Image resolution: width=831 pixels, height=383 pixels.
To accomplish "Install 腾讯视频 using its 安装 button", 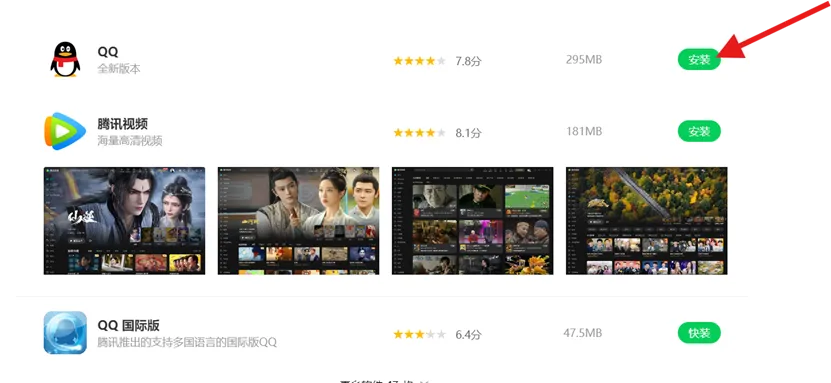I will click(x=699, y=131).
